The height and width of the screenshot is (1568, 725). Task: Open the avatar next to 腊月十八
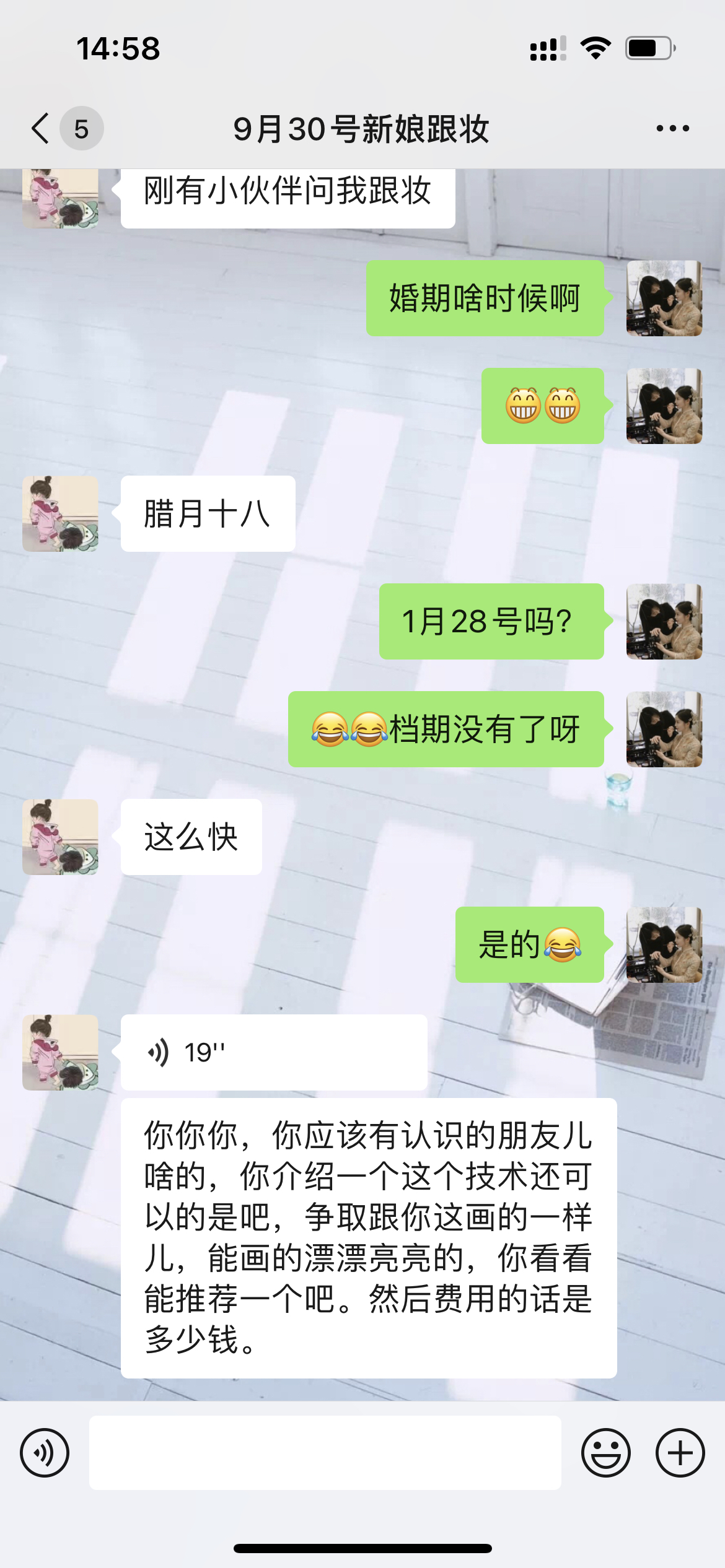60,513
